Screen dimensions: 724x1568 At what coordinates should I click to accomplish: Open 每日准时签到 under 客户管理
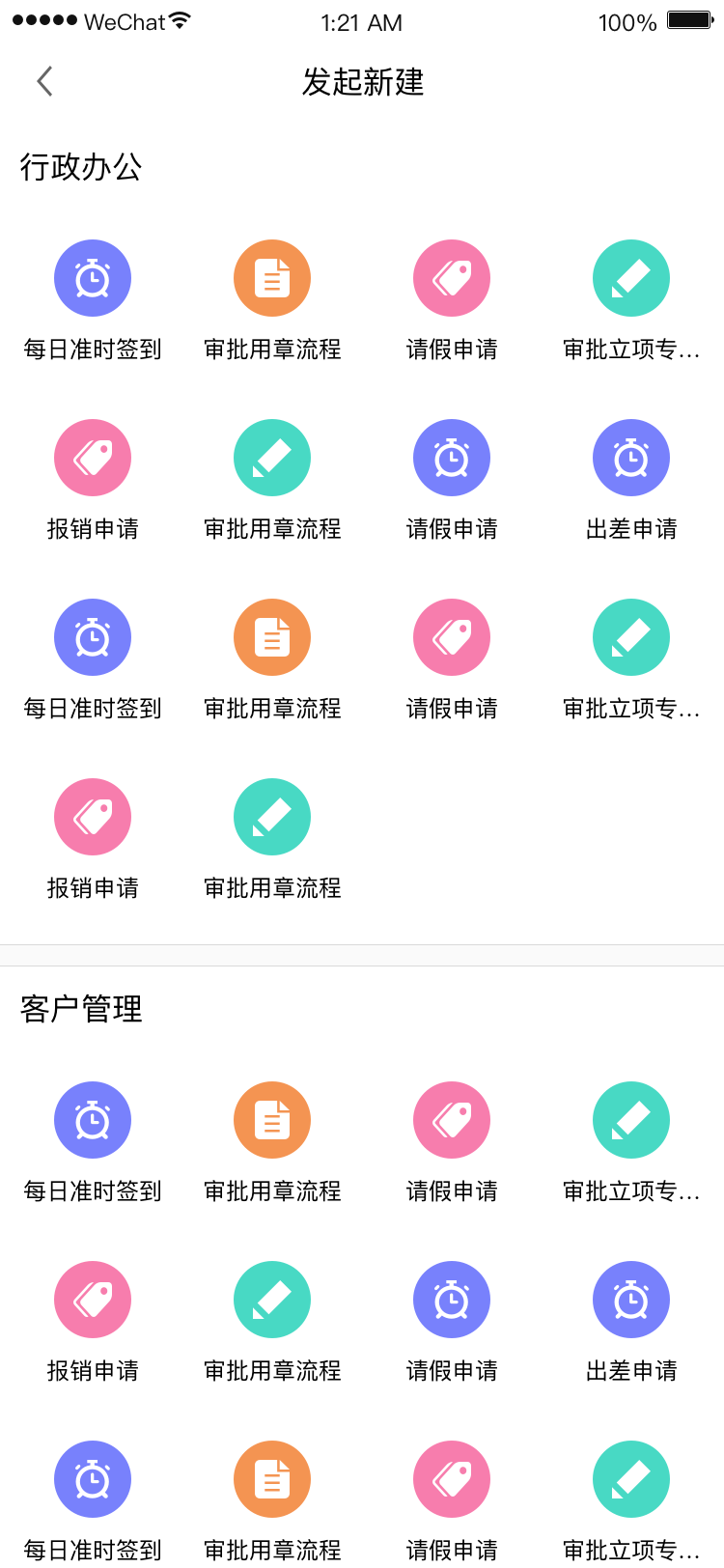point(93,1120)
